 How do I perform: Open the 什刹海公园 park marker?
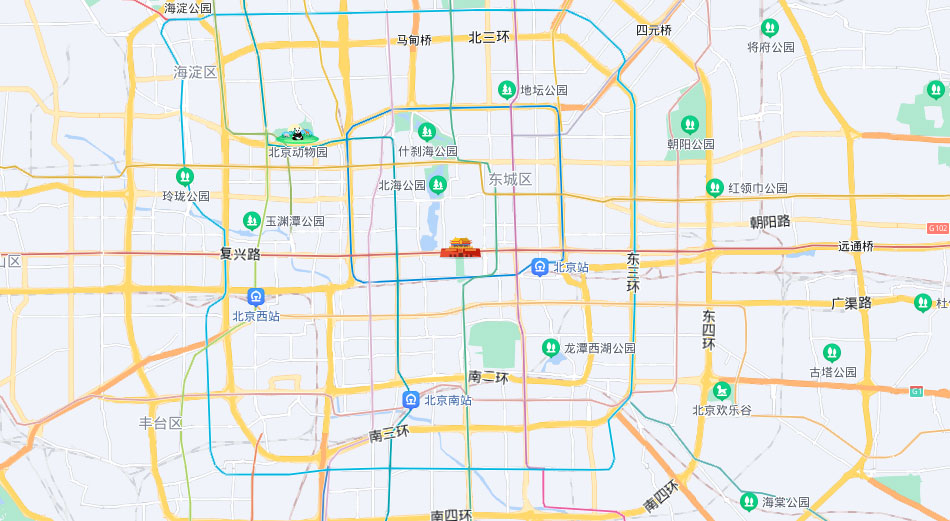pos(427,132)
